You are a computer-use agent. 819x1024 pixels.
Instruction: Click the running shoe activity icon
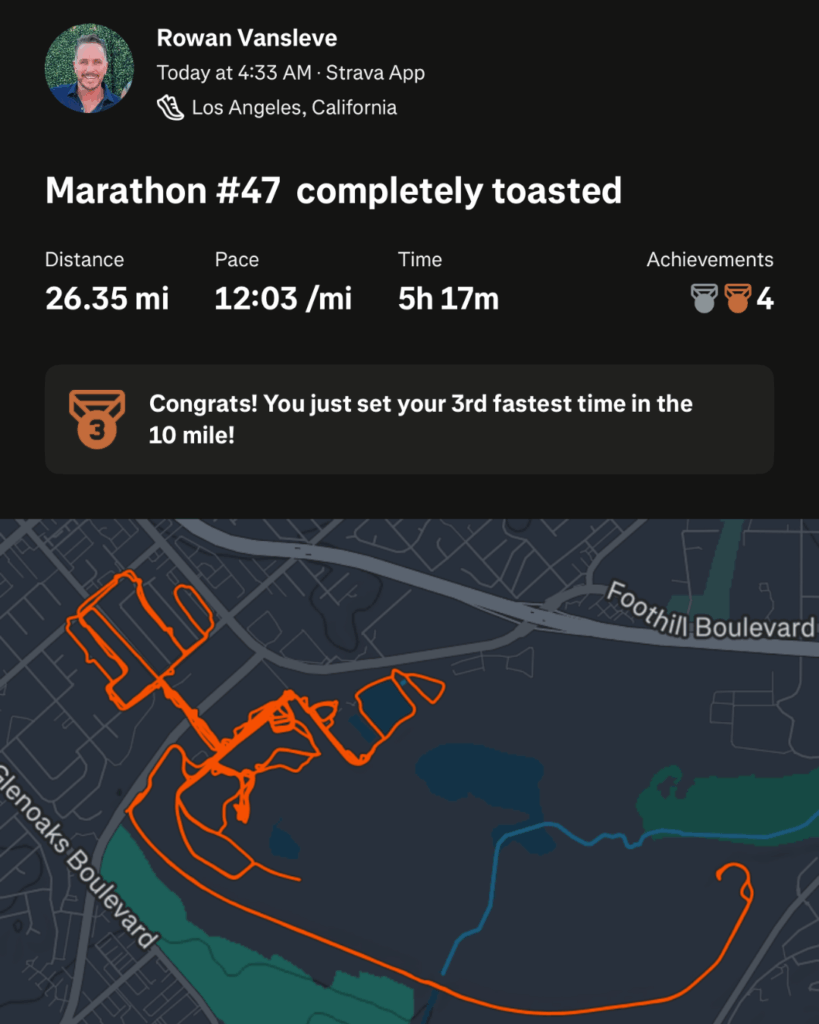coord(172,106)
